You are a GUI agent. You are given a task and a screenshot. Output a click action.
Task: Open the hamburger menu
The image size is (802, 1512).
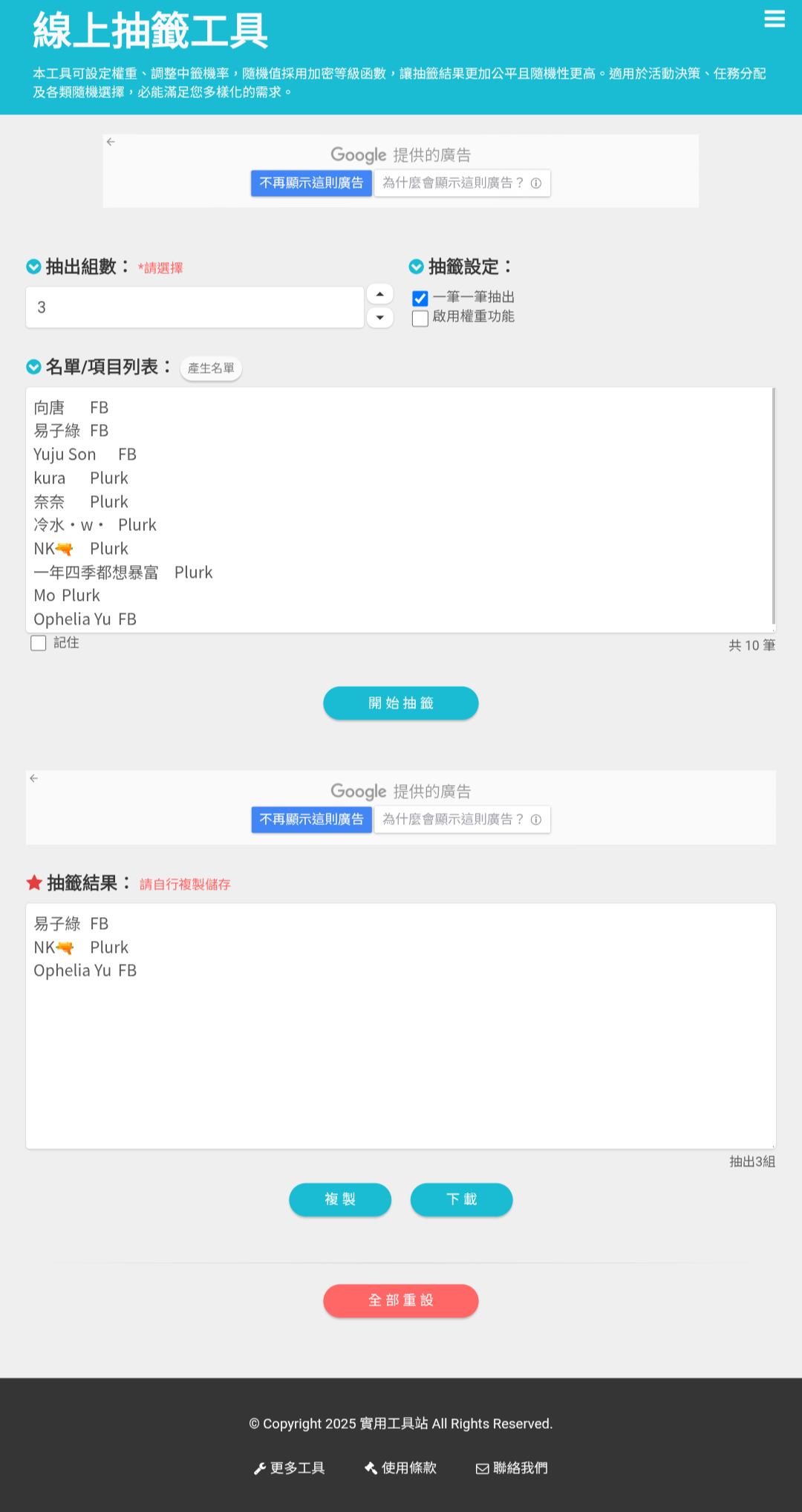pyautogui.click(x=775, y=19)
